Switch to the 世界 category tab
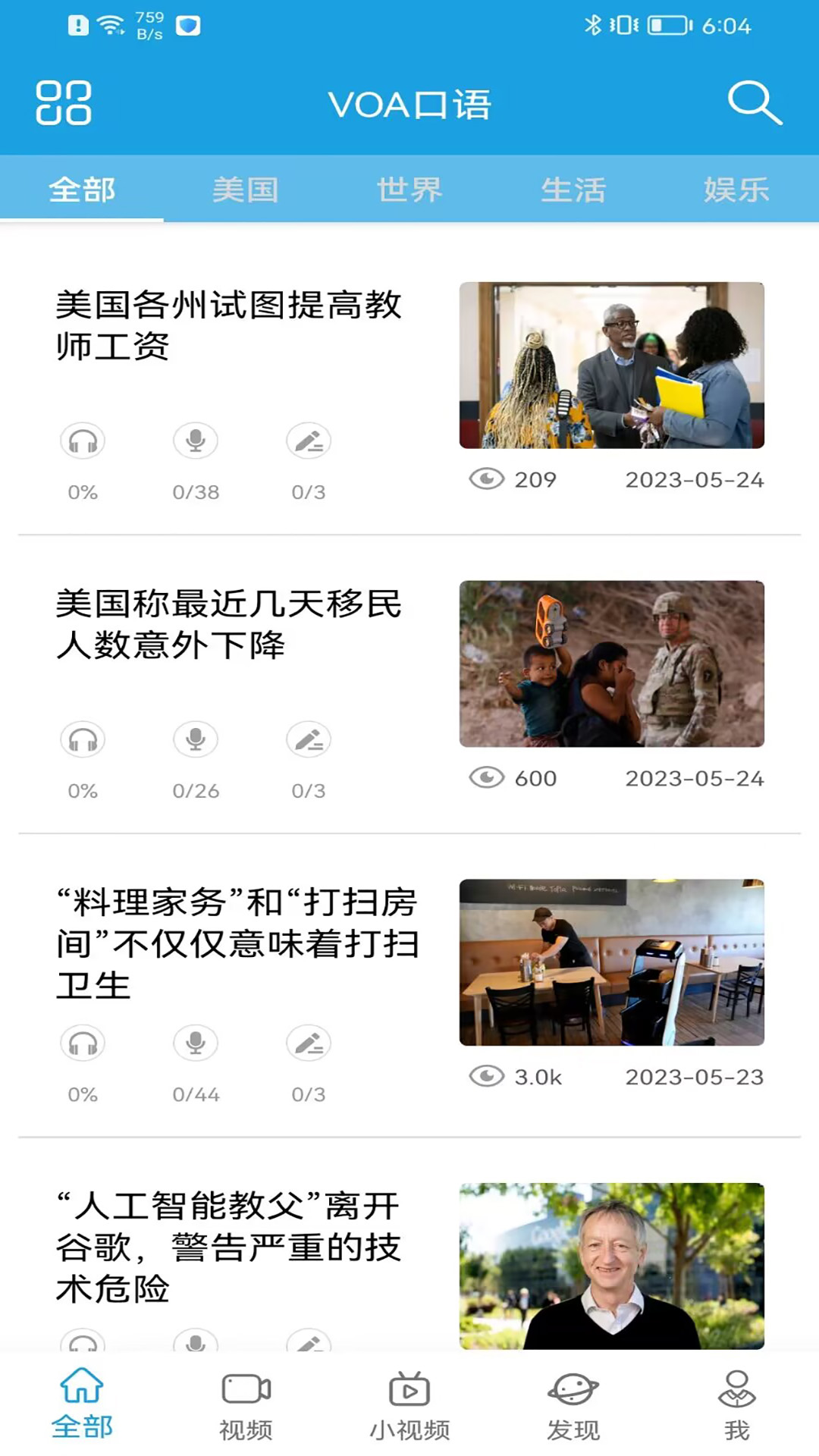The width and height of the screenshot is (819, 1456). [409, 190]
